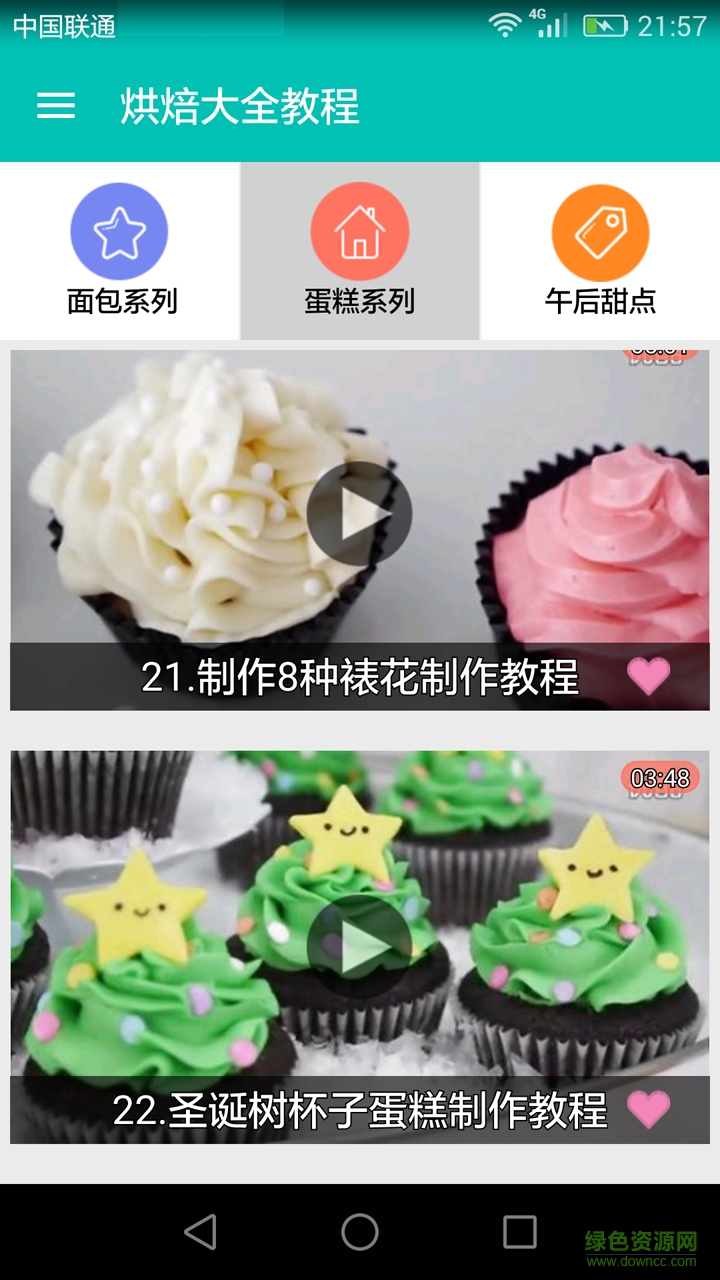This screenshot has width=720, height=1280.
Task: Open the hamburger drawer menu
Action: [x=56, y=106]
